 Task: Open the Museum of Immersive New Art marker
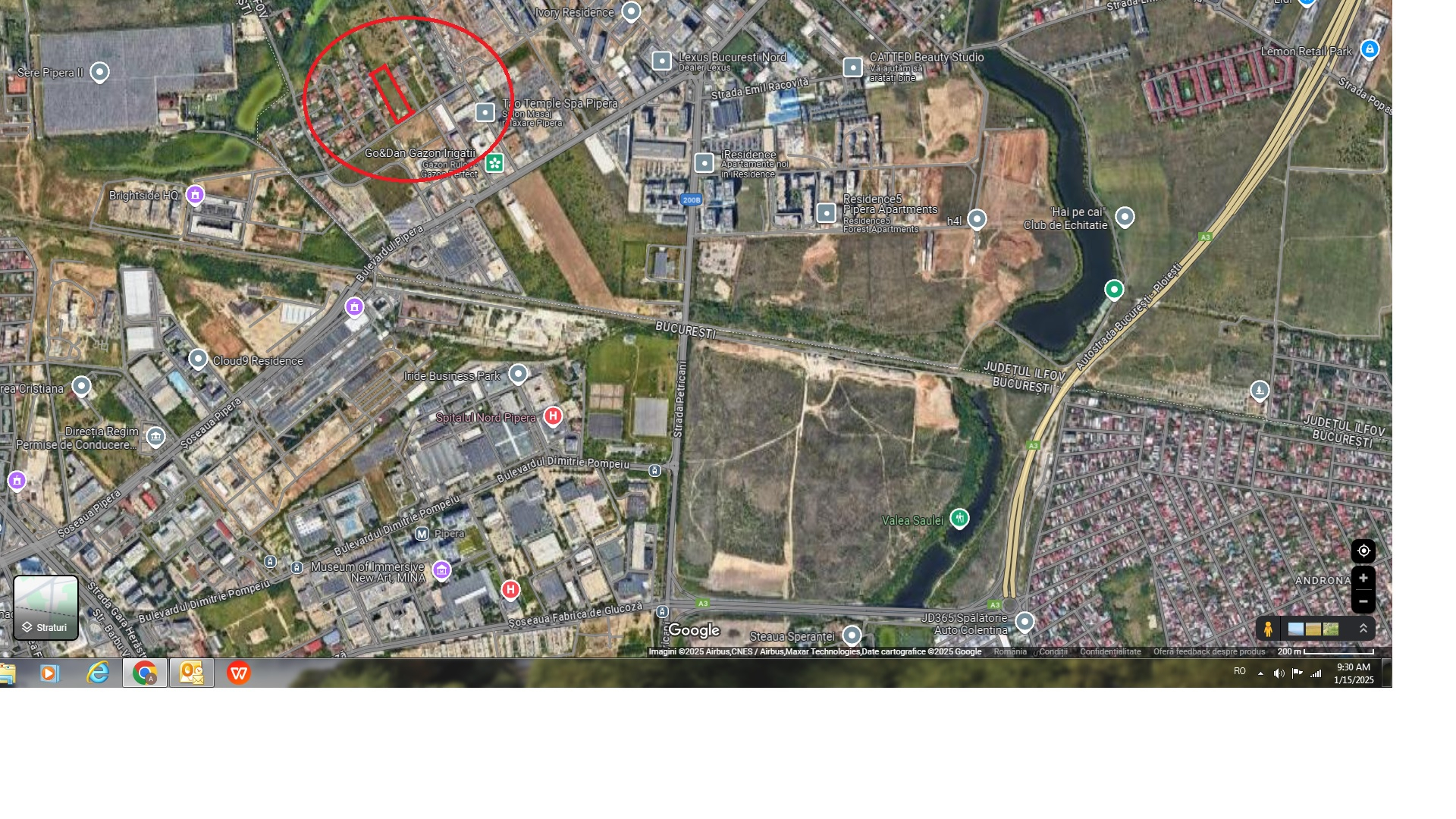point(441,570)
